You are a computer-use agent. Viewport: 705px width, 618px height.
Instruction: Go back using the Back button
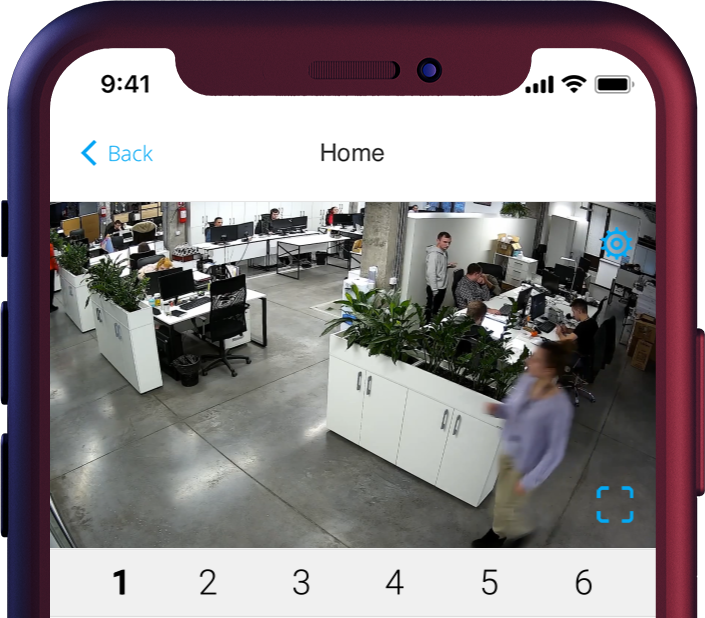pyautogui.click(x=117, y=153)
